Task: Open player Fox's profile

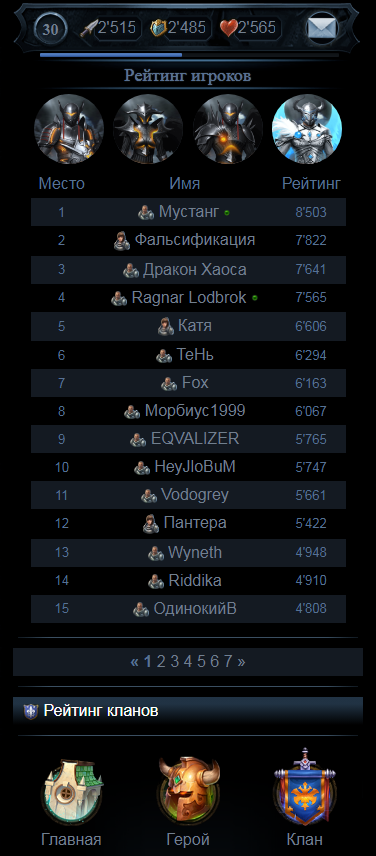Action: (195, 382)
